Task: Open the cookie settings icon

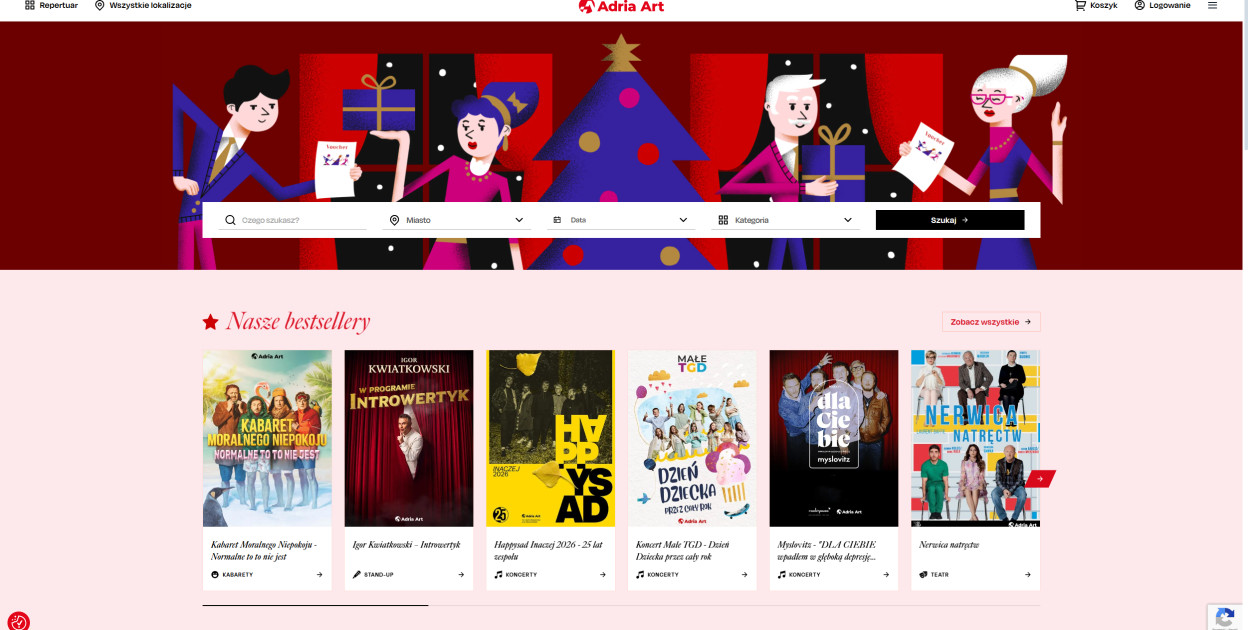Action: (18, 622)
